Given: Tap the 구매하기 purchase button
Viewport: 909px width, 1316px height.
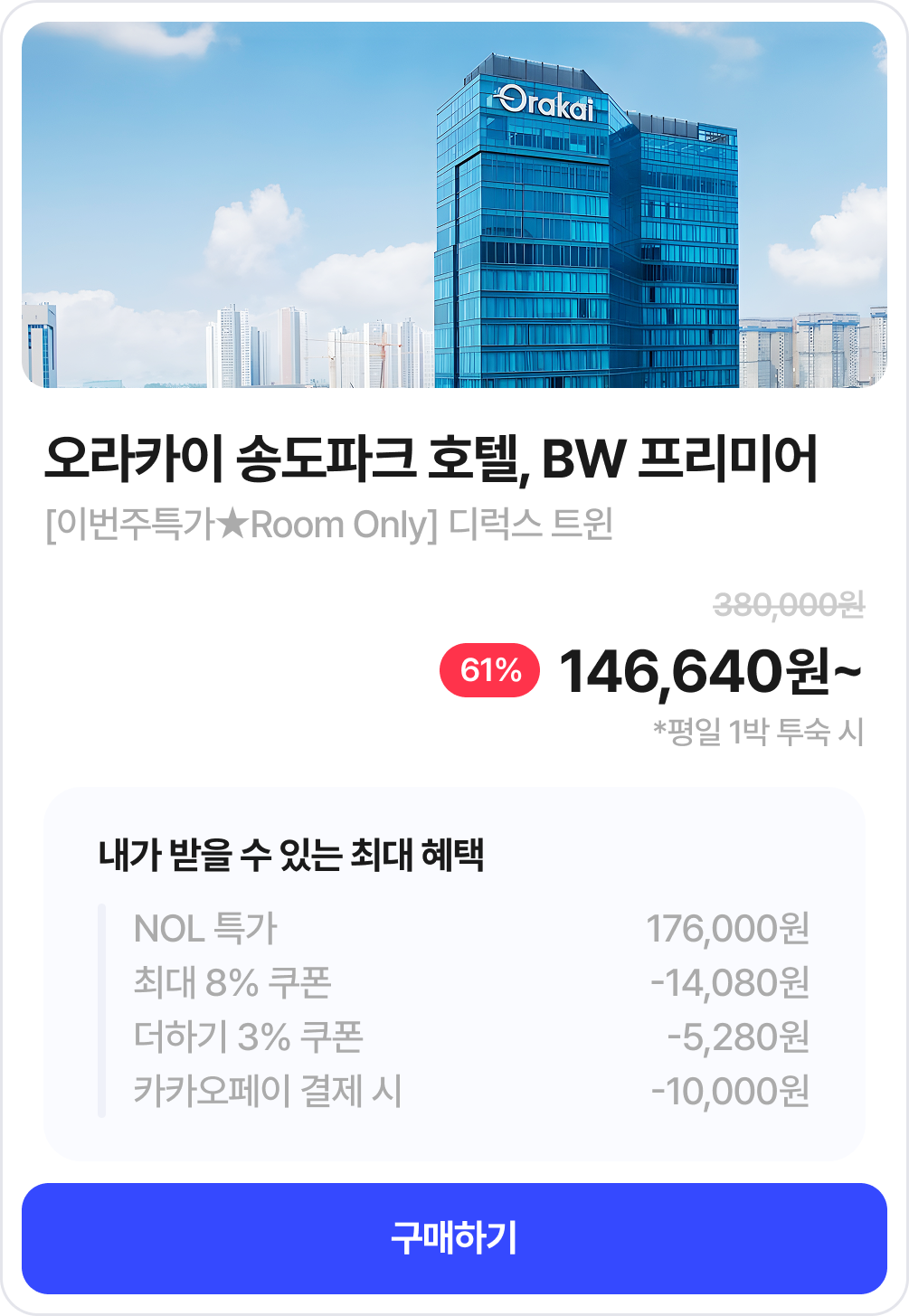Looking at the screenshot, I should pyautogui.click(x=454, y=1238).
